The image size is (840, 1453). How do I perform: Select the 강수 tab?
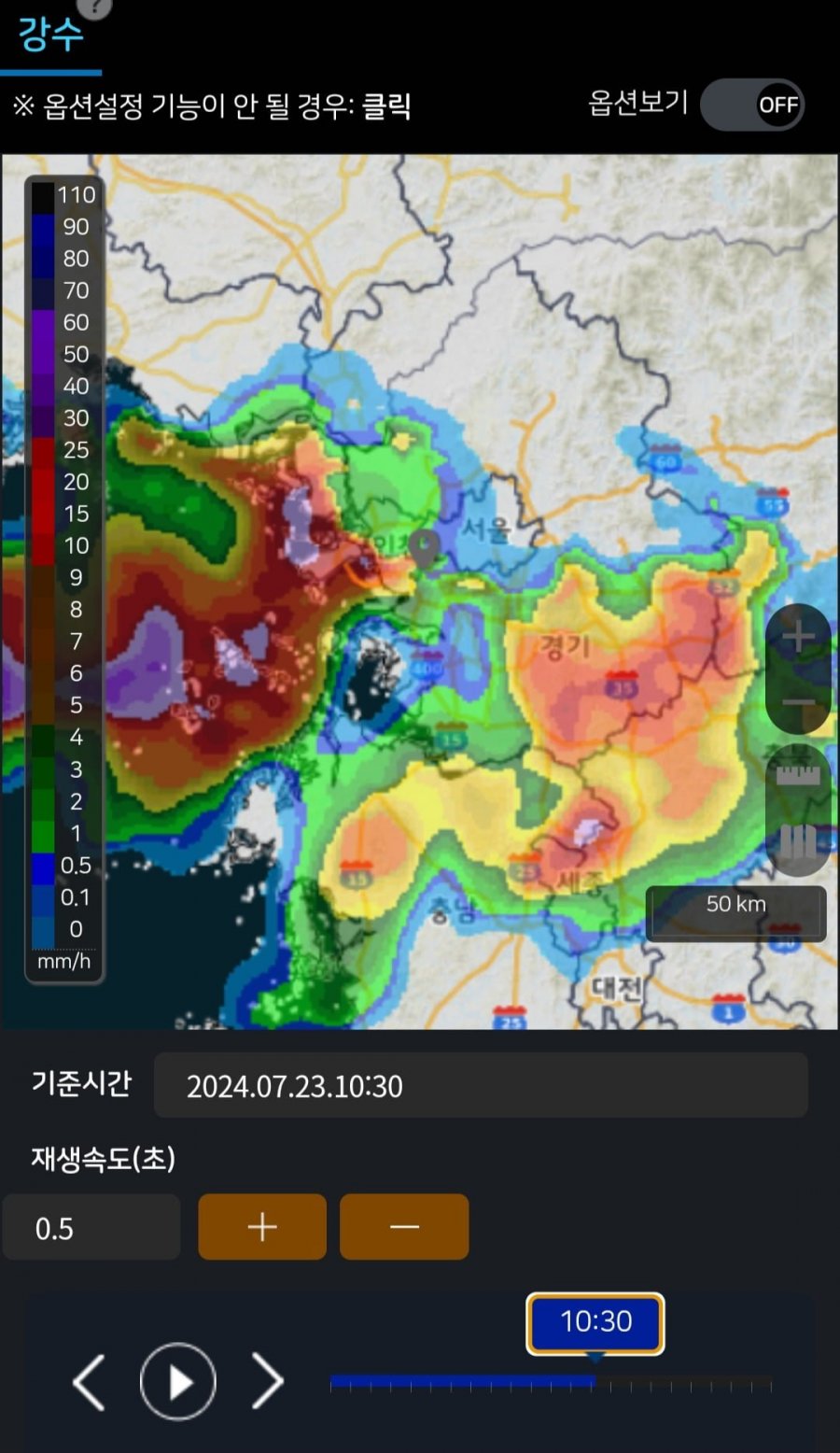pyautogui.click(x=50, y=37)
